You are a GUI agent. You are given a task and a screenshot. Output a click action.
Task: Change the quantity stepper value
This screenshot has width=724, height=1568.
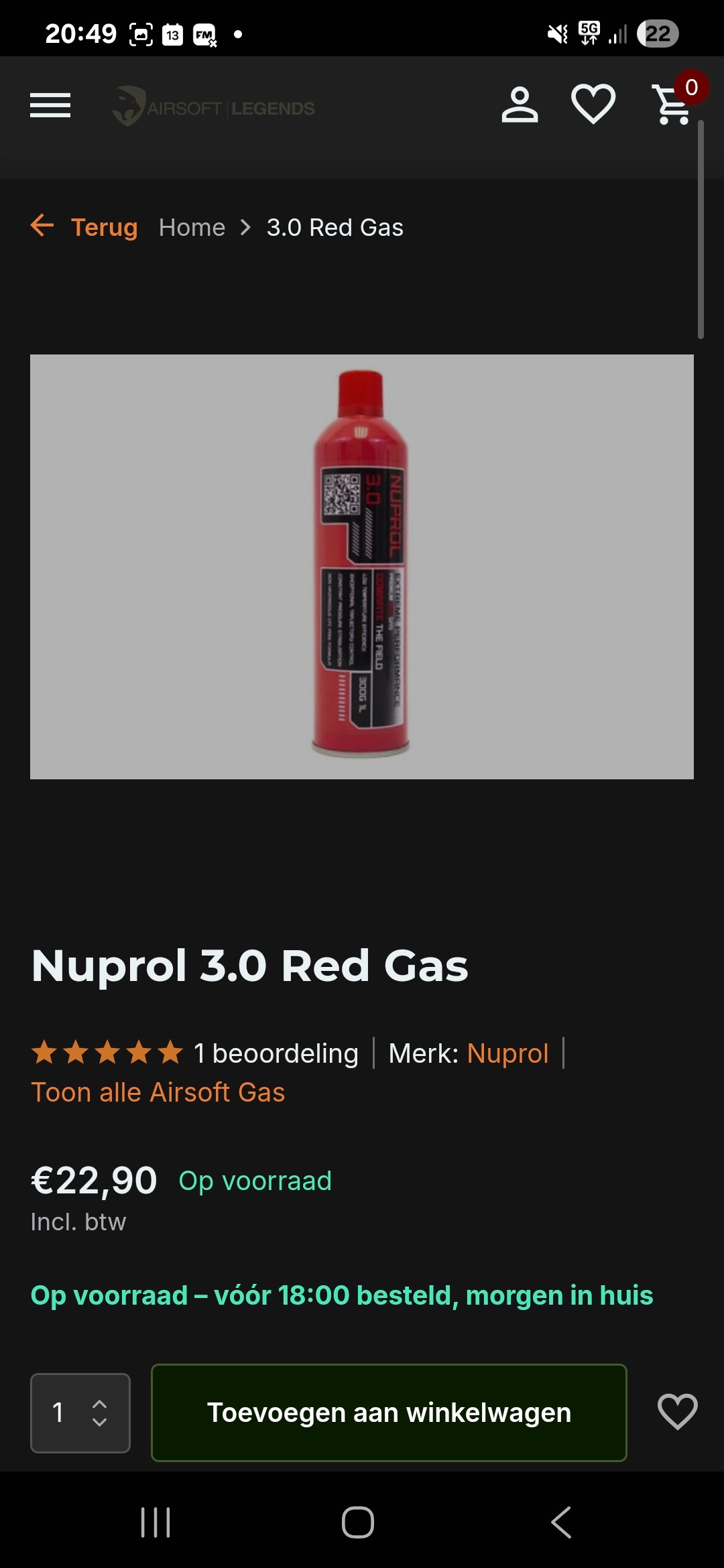coord(80,1413)
